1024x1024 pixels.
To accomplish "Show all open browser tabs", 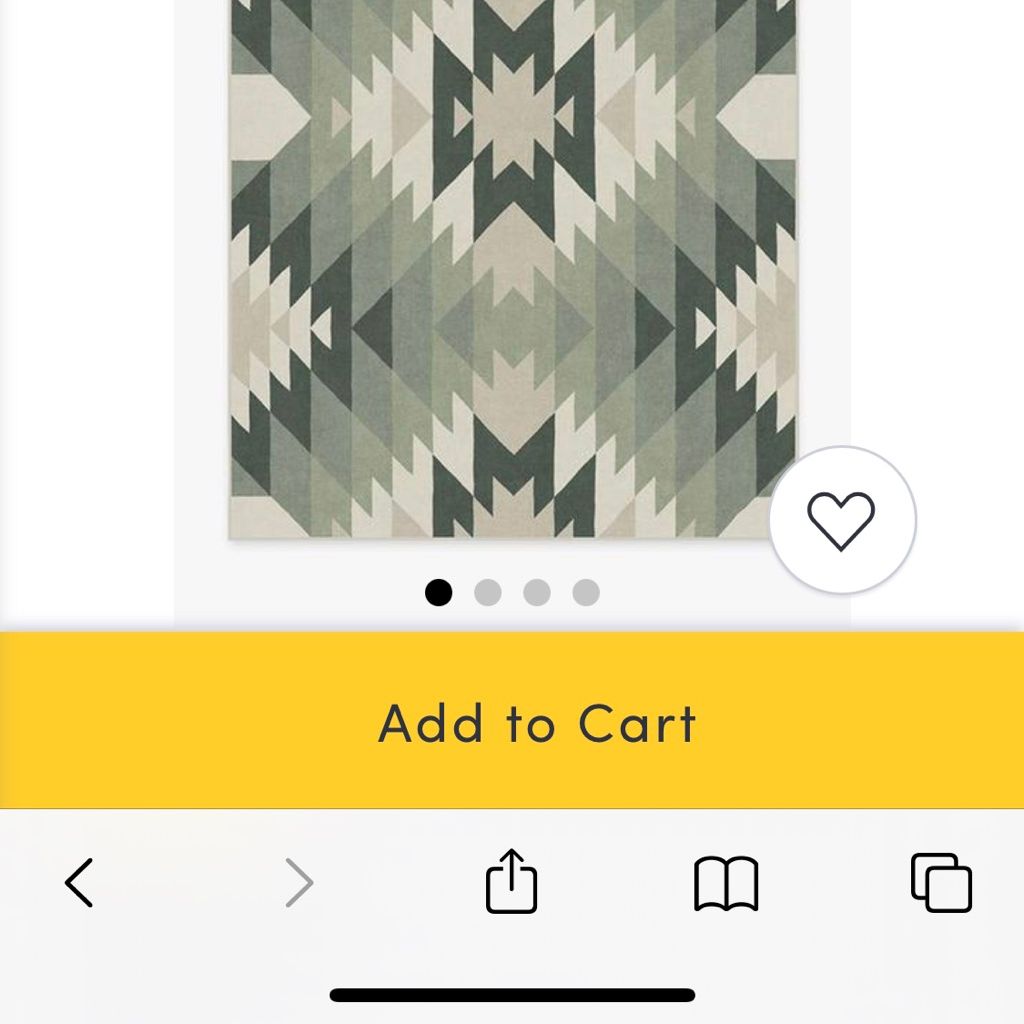I will [941, 882].
